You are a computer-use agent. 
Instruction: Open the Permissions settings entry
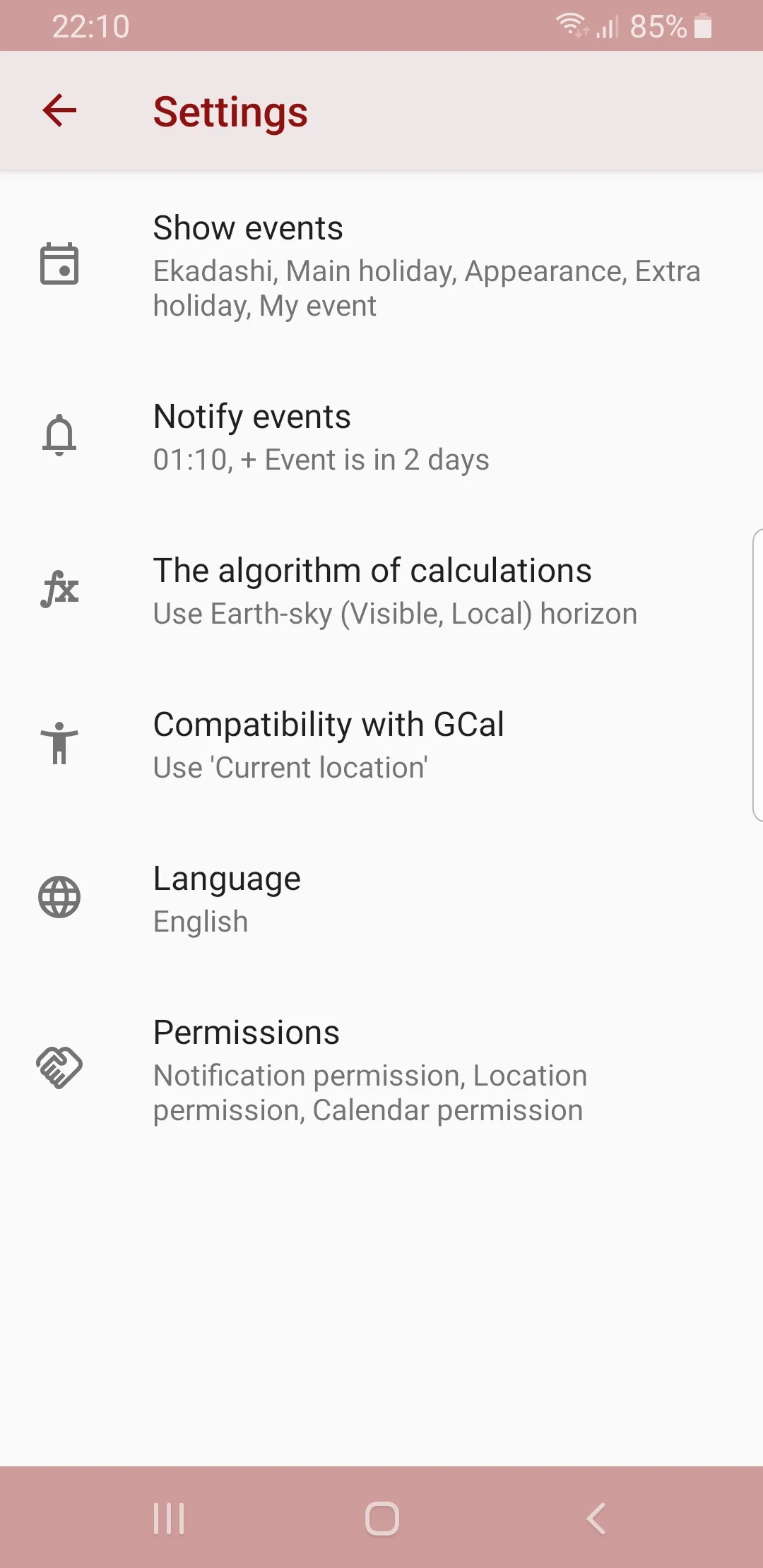(x=381, y=1068)
